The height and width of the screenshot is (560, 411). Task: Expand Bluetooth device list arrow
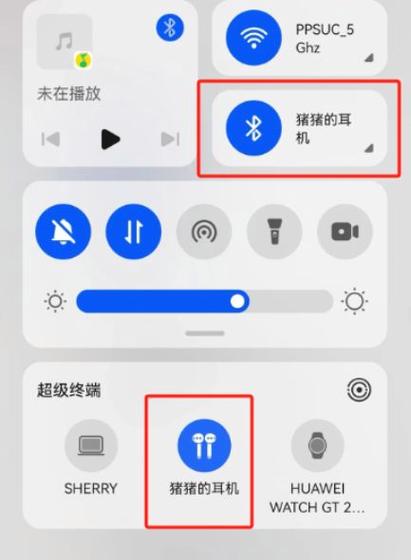pos(369,148)
